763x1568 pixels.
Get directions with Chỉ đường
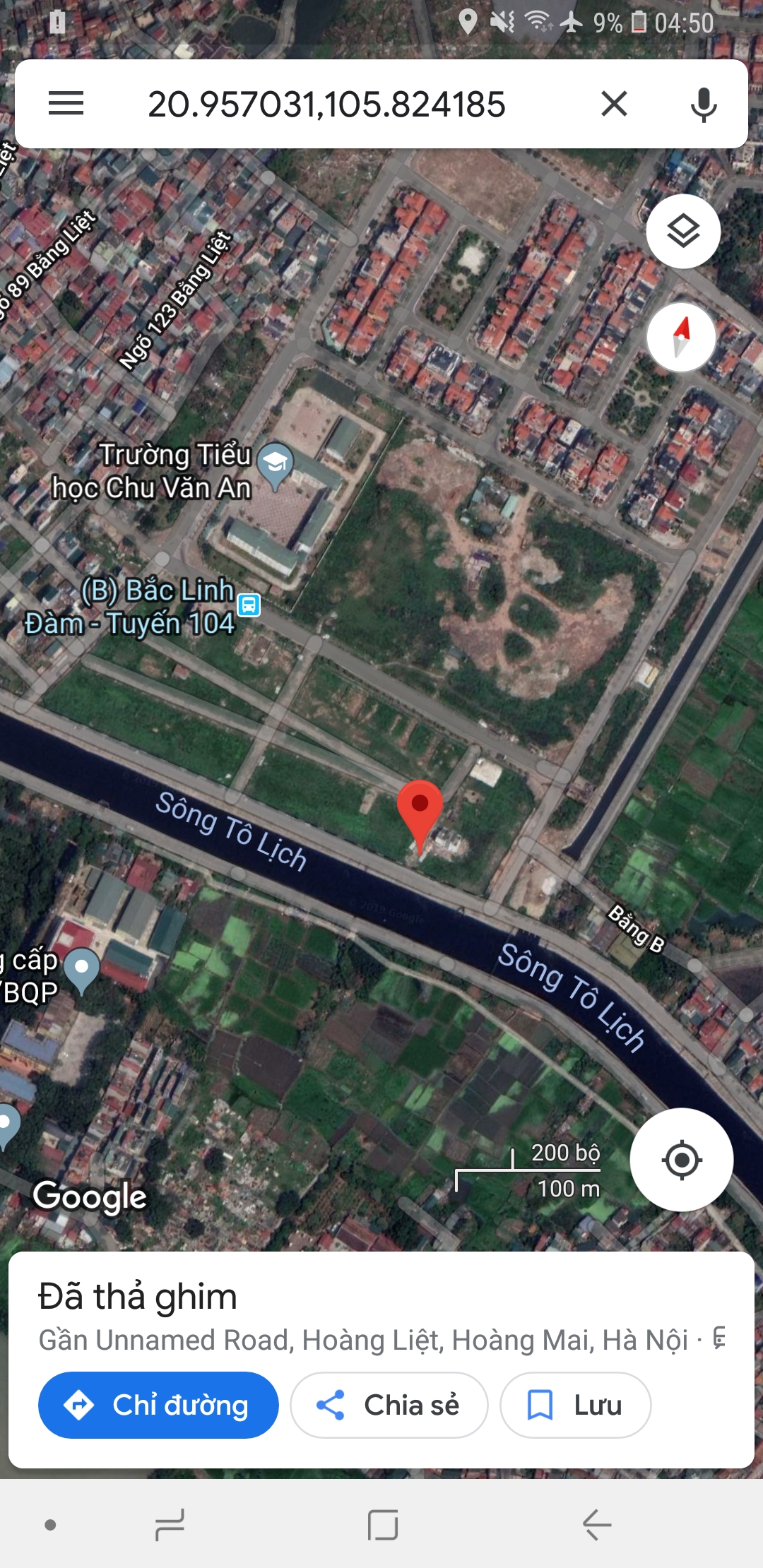(x=158, y=1405)
